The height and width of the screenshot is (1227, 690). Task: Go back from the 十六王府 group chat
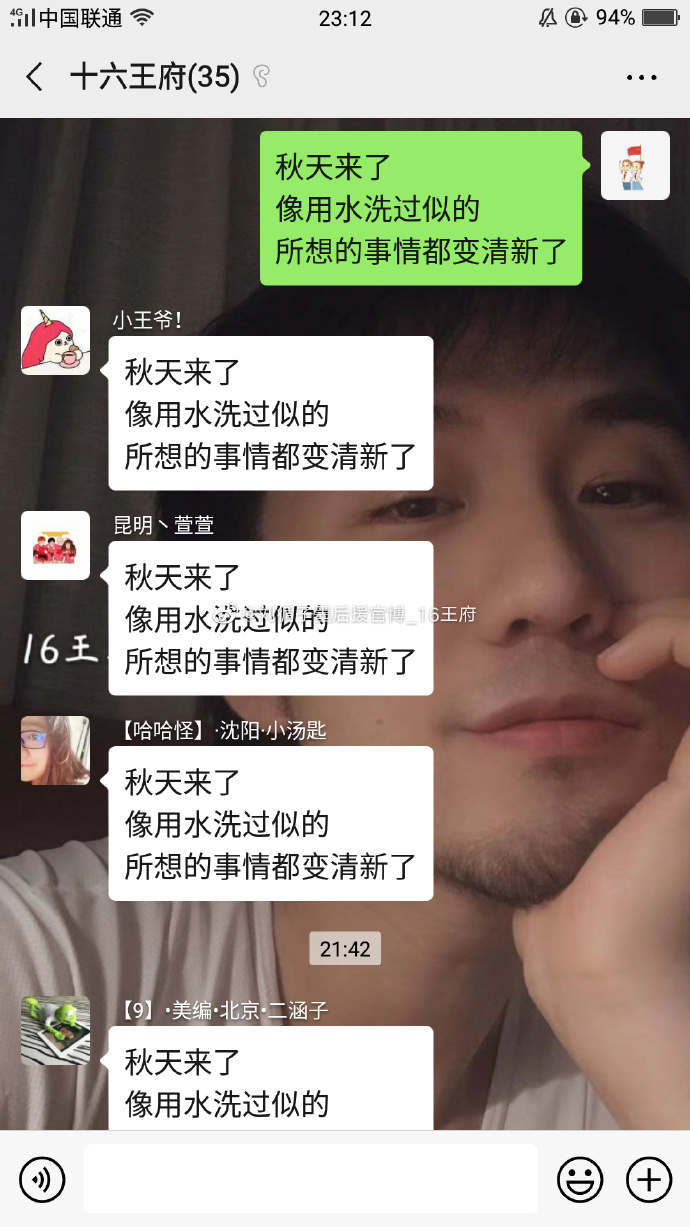[x=35, y=77]
